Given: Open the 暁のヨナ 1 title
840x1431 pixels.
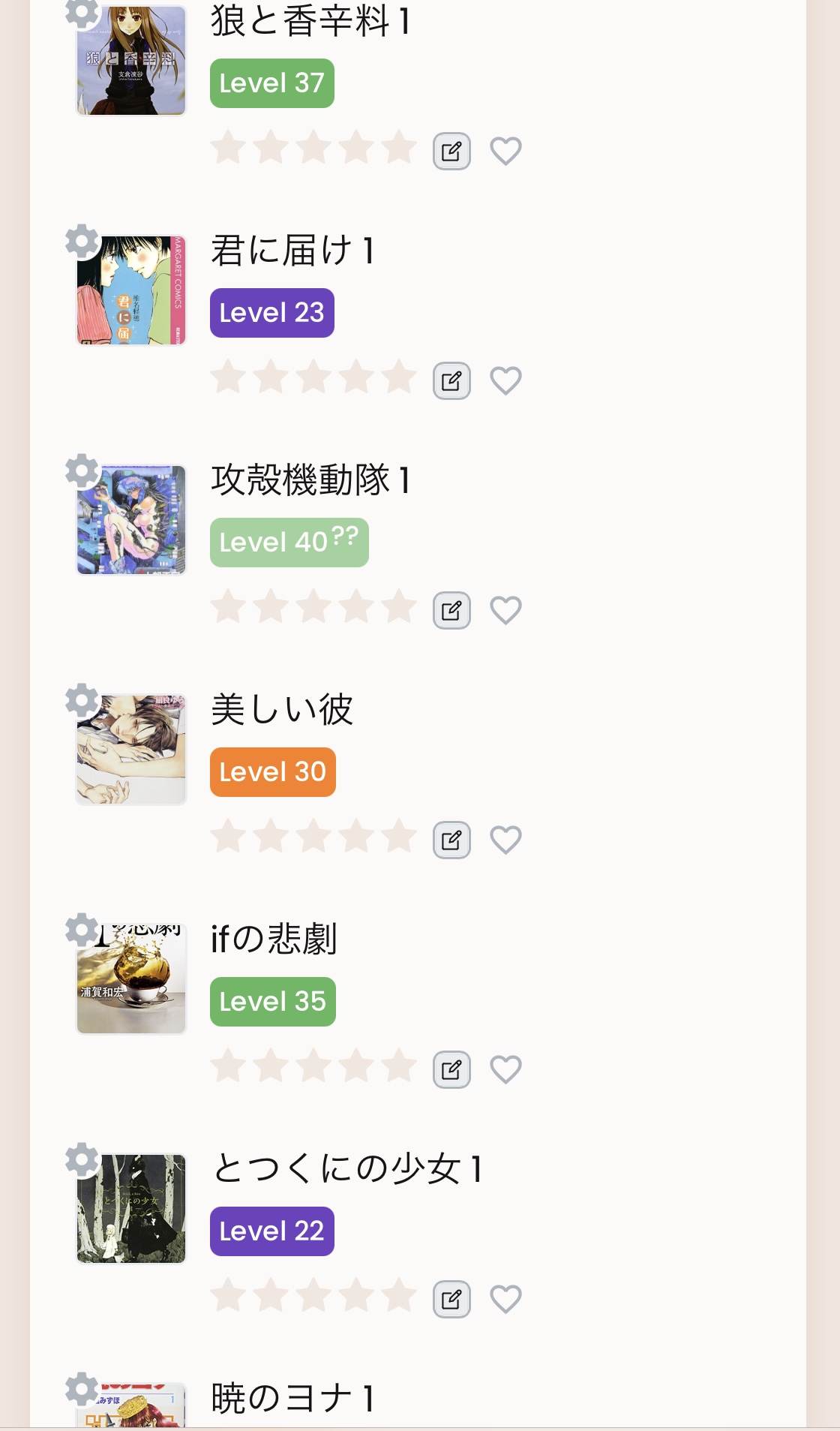Looking at the screenshot, I should [x=292, y=1398].
